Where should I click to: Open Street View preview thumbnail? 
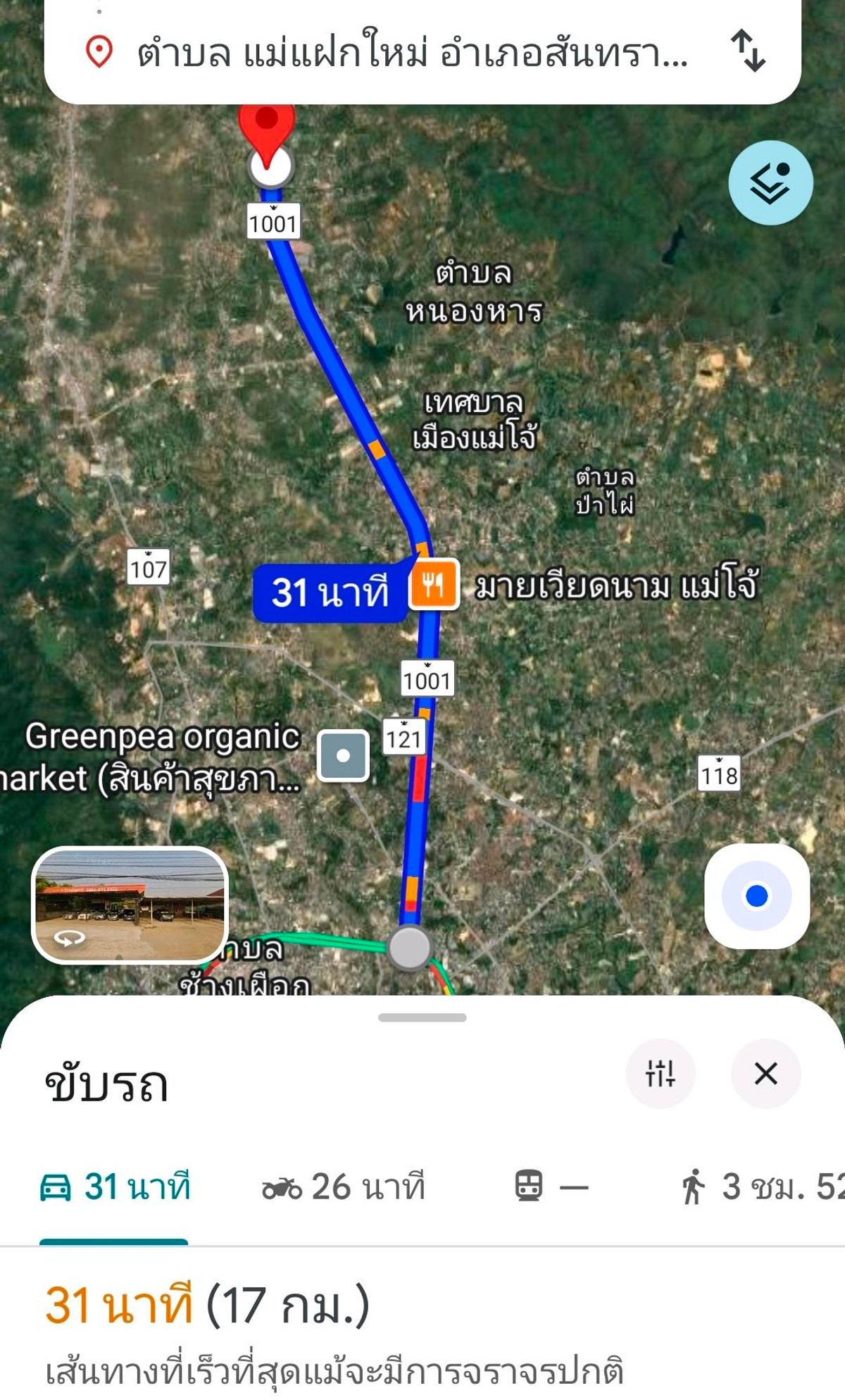(x=130, y=905)
